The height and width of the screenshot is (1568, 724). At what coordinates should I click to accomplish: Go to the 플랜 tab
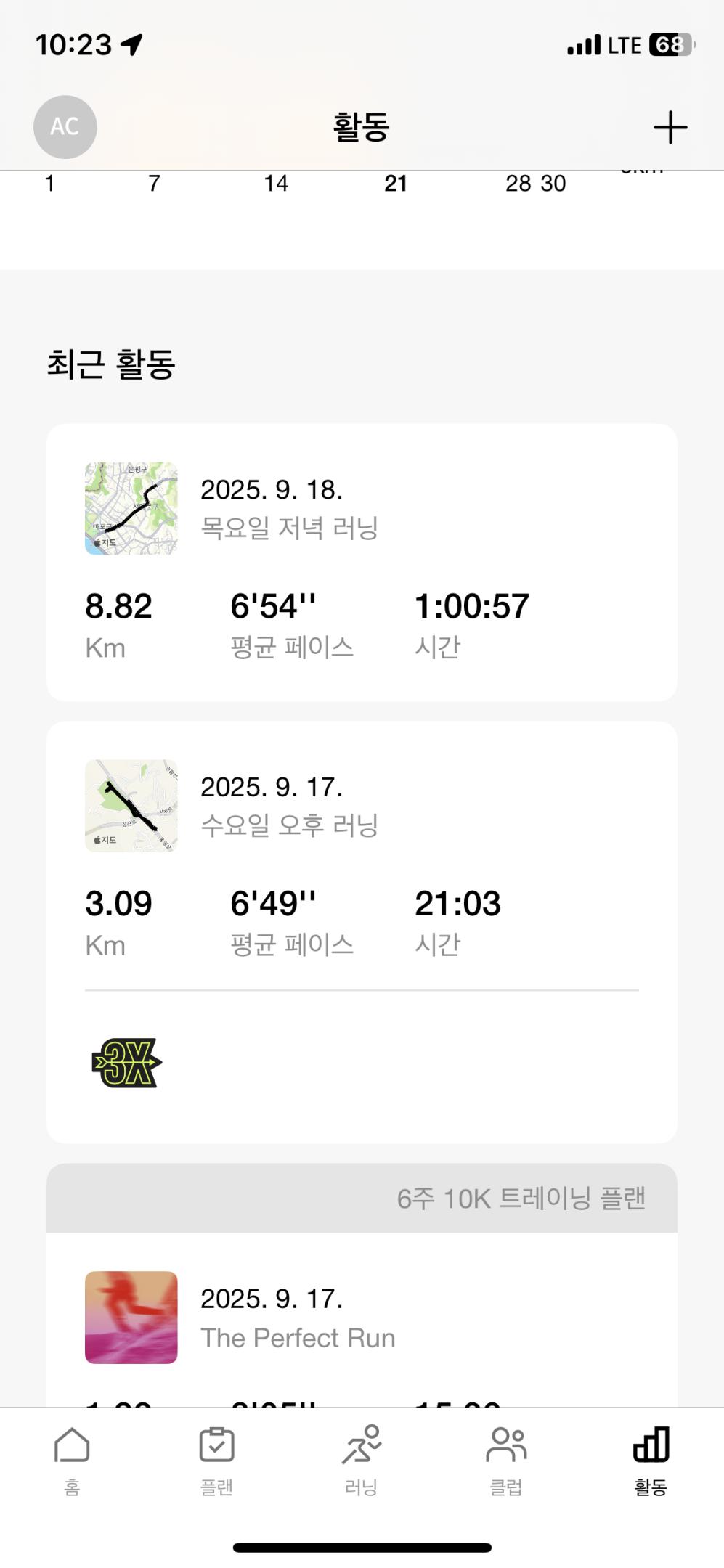pyautogui.click(x=216, y=1461)
